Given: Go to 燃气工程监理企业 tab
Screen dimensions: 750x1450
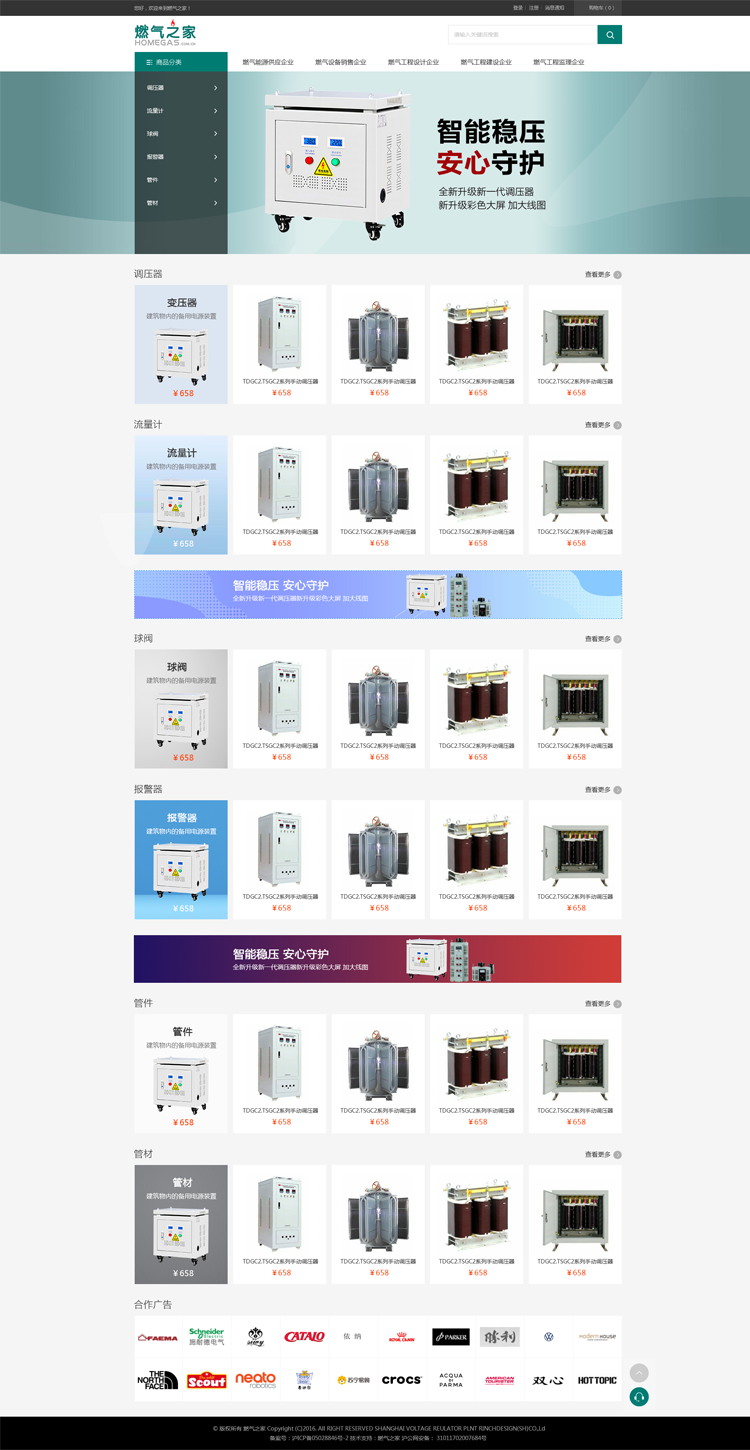Looking at the screenshot, I should point(558,62).
